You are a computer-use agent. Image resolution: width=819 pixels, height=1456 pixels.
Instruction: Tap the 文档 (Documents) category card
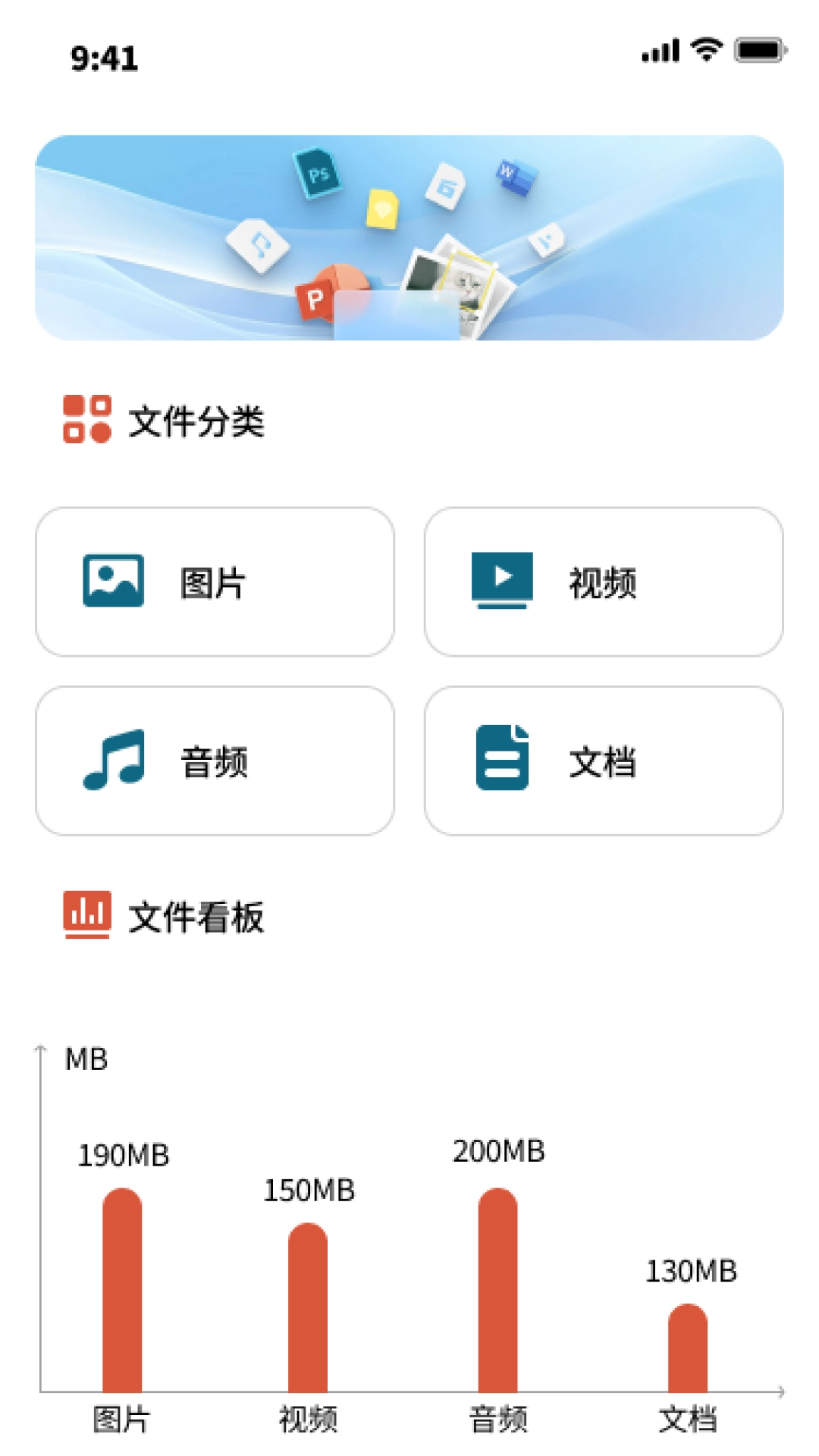tap(604, 761)
